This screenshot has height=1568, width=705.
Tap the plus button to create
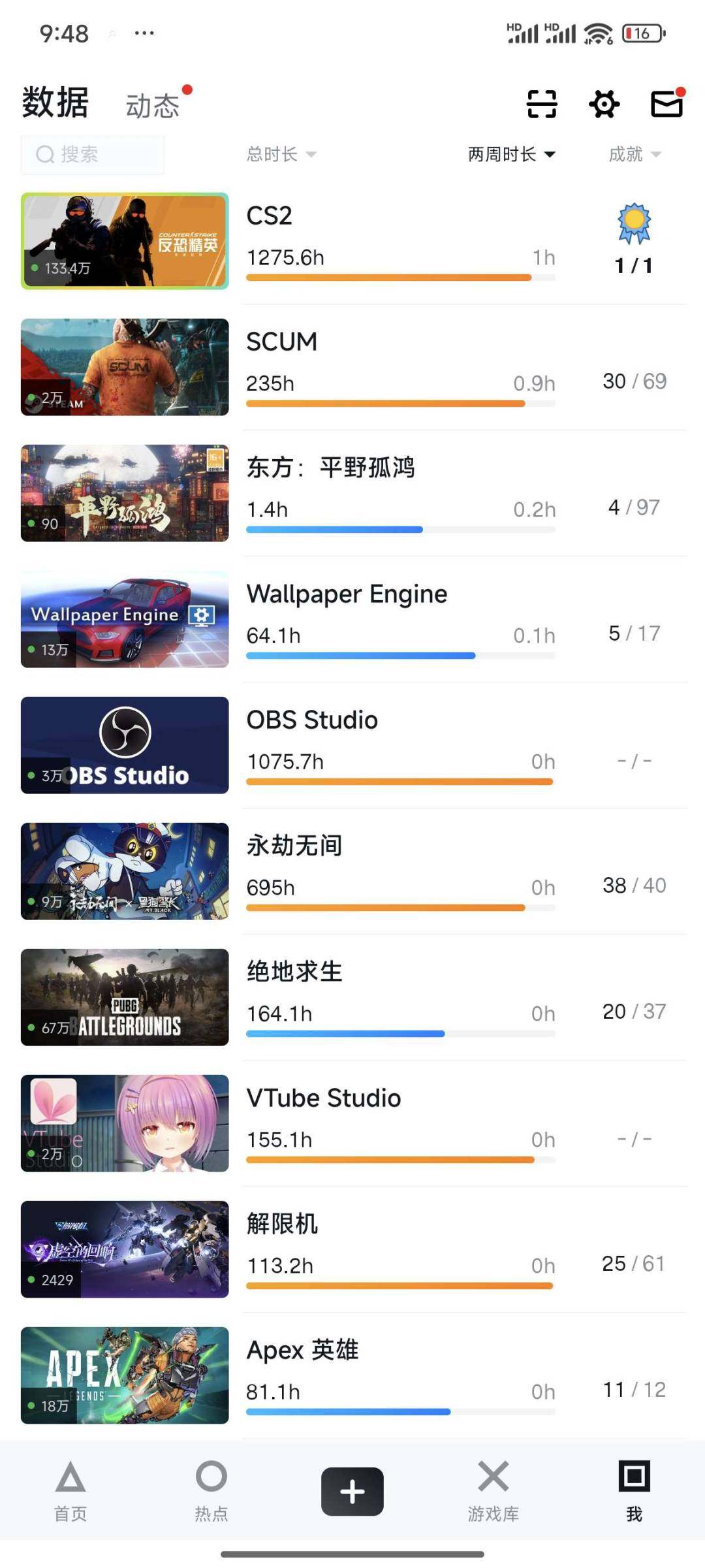click(x=352, y=1492)
